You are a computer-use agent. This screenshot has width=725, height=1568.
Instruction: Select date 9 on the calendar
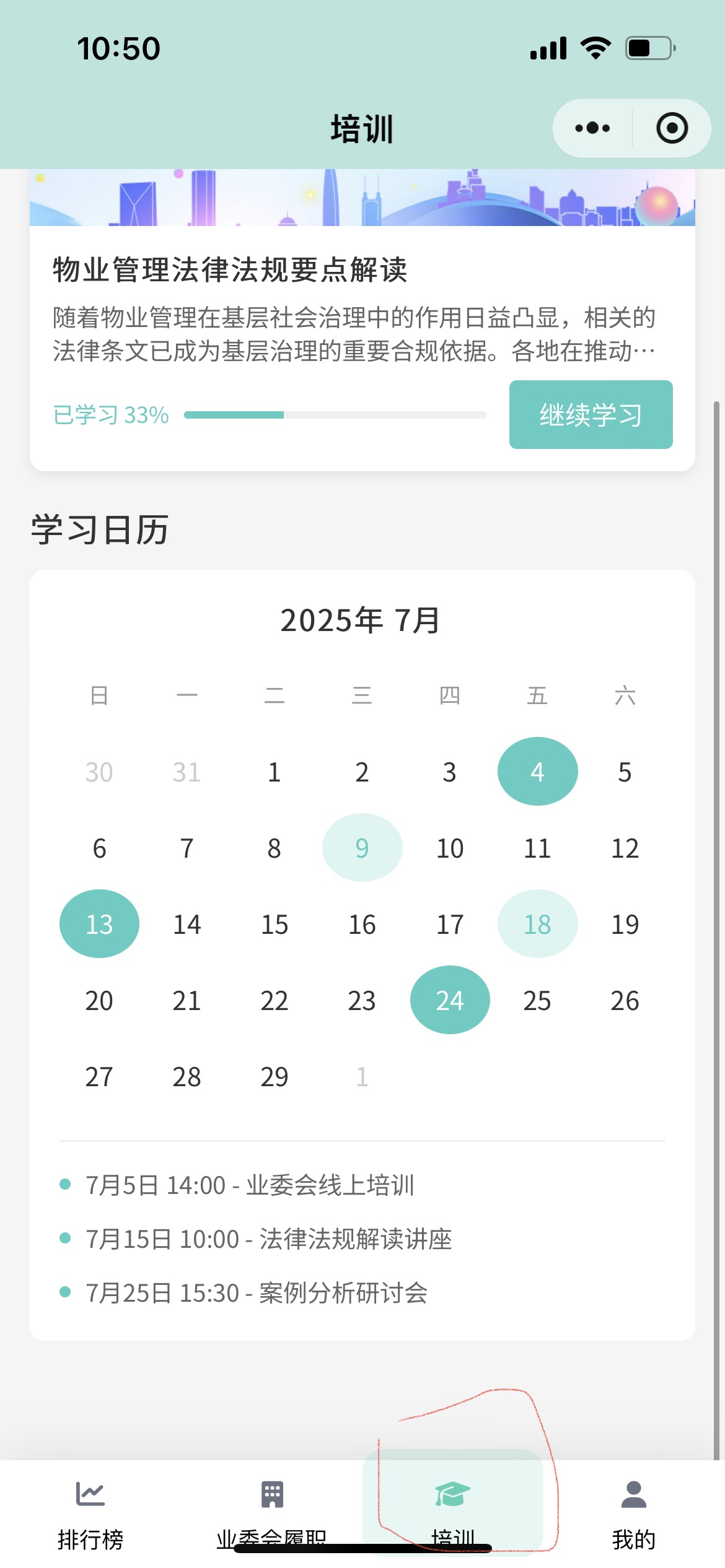click(x=362, y=847)
